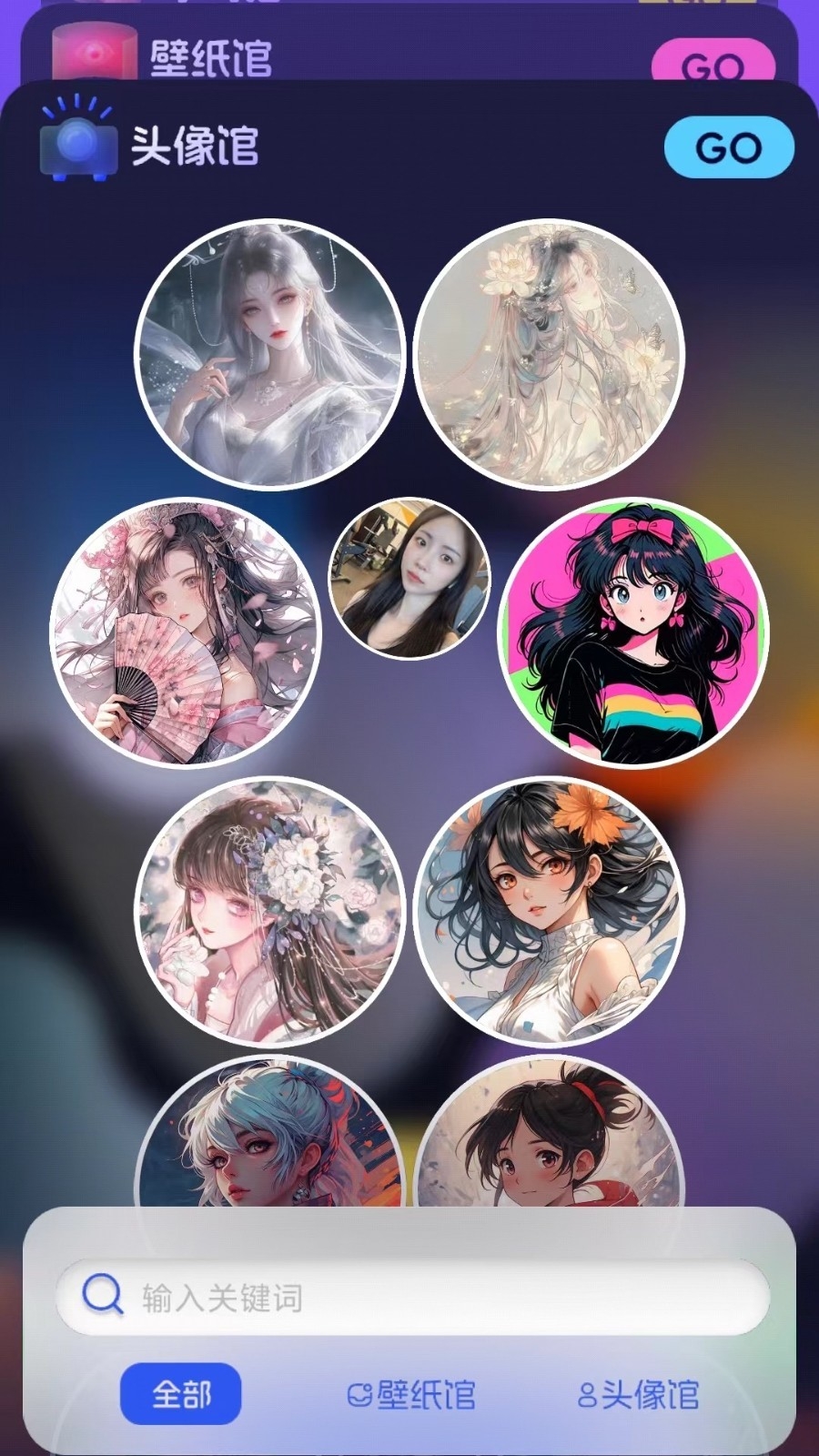Open the small real photo avatar
The image size is (819, 1456).
pos(409,578)
